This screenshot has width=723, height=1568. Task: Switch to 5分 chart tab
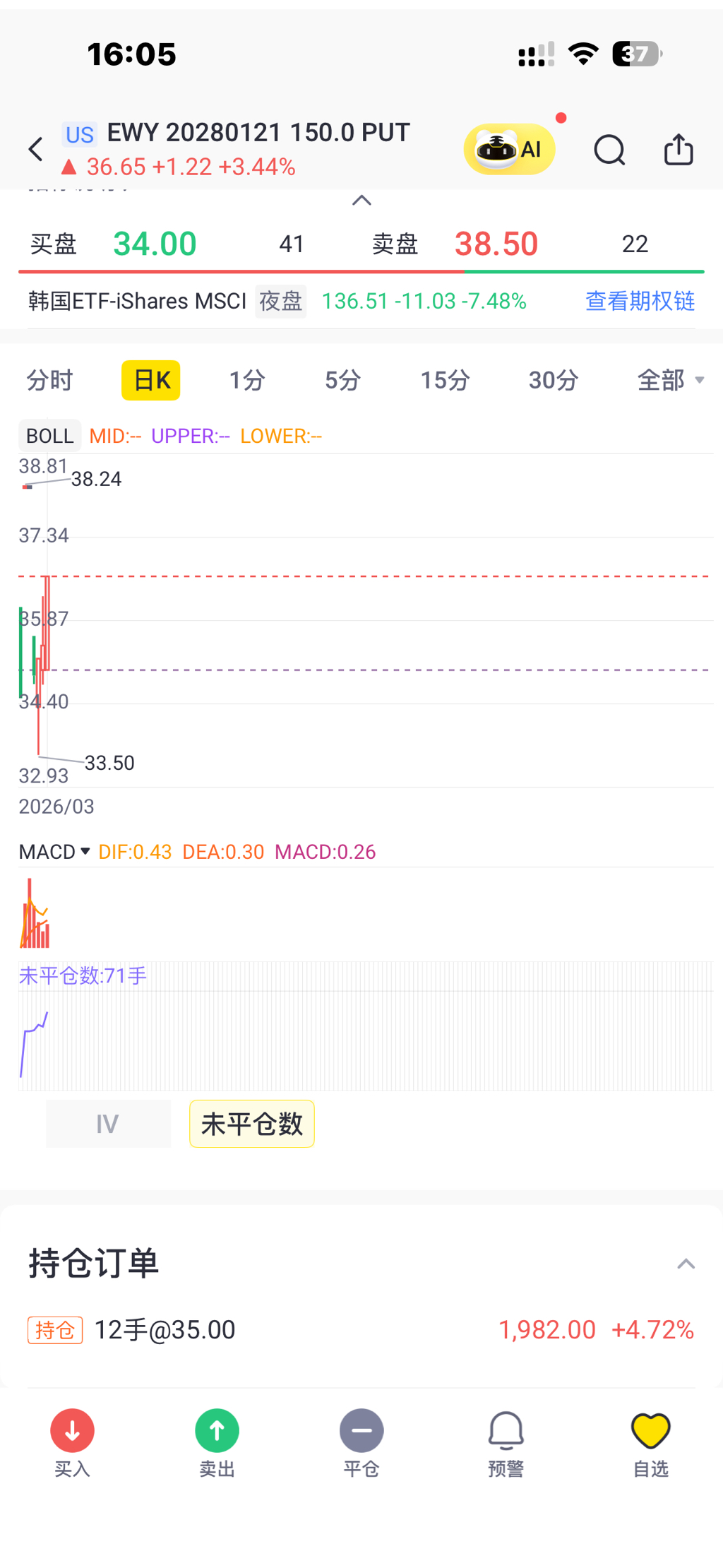342,380
